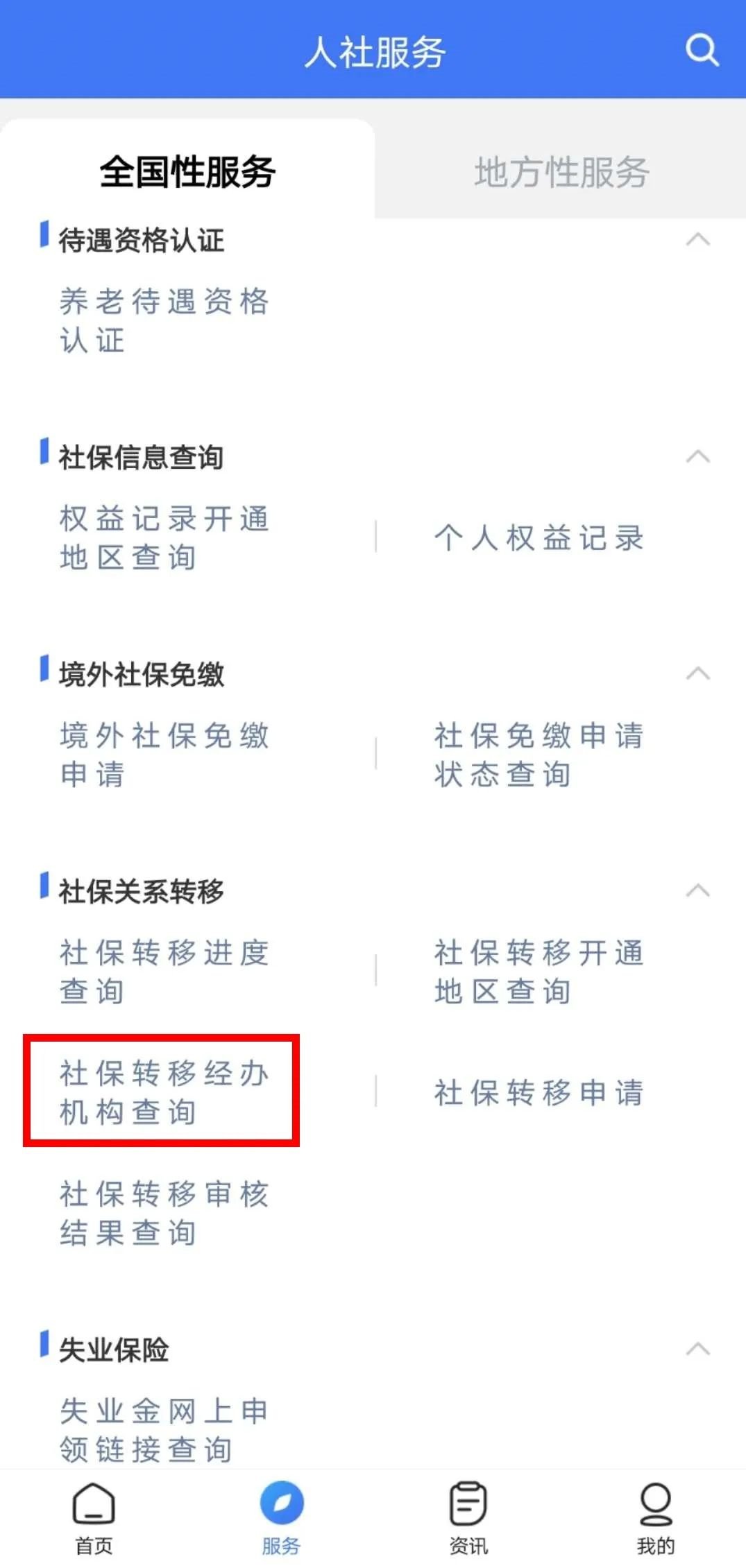The width and height of the screenshot is (746, 1568).
Task: Collapse the 社保信息查询 section
Action: pyautogui.click(x=697, y=457)
